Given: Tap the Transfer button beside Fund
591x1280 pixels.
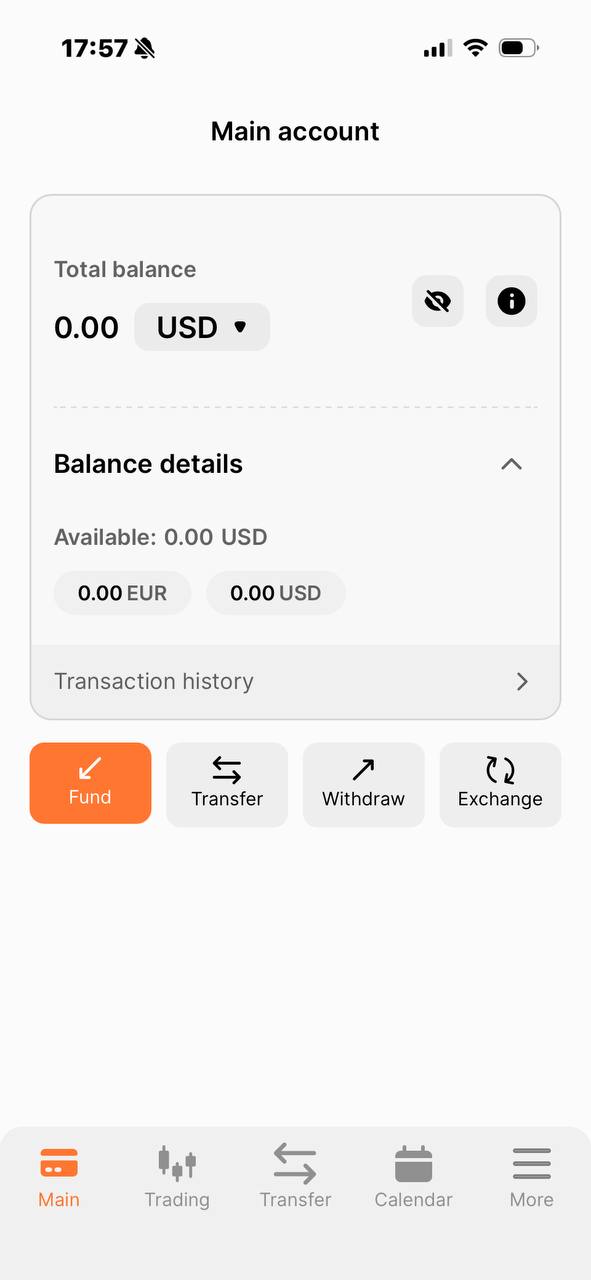Looking at the screenshot, I should pos(227,785).
